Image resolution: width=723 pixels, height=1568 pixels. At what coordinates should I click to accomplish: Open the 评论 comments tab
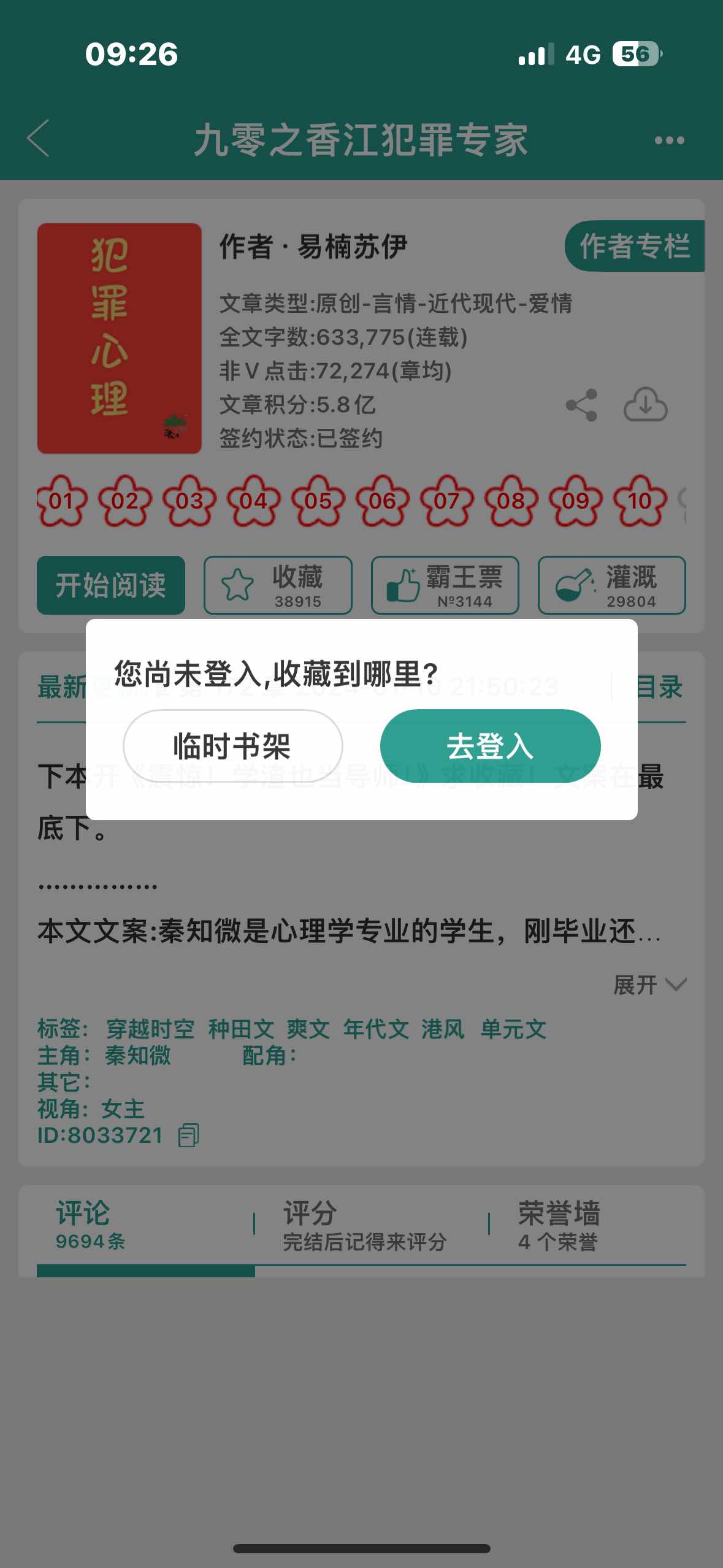coord(91,1225)
